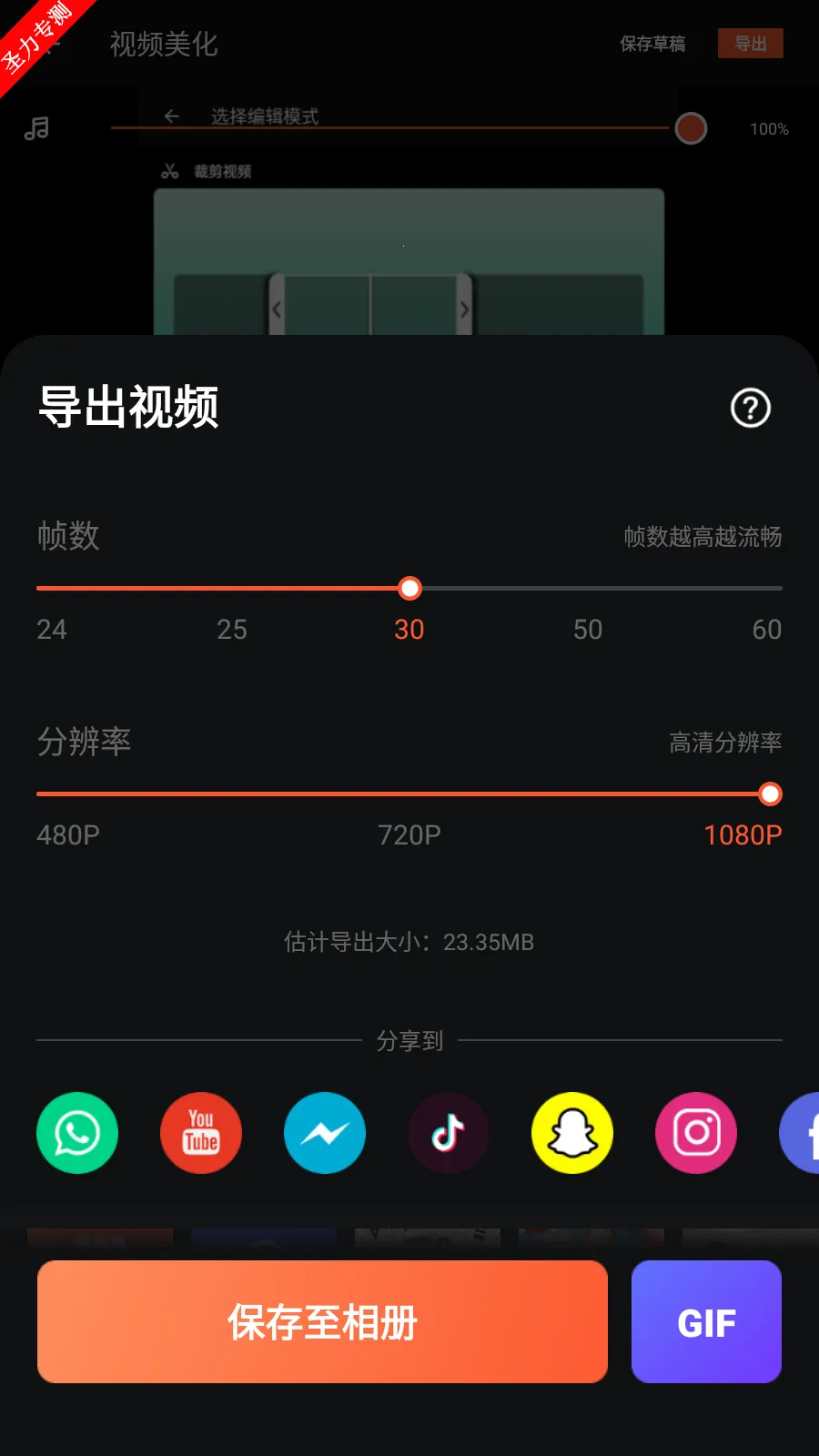The image size is (819, 1456).
Task: Select 720P resolution
Action: click(x=408, y=834)
